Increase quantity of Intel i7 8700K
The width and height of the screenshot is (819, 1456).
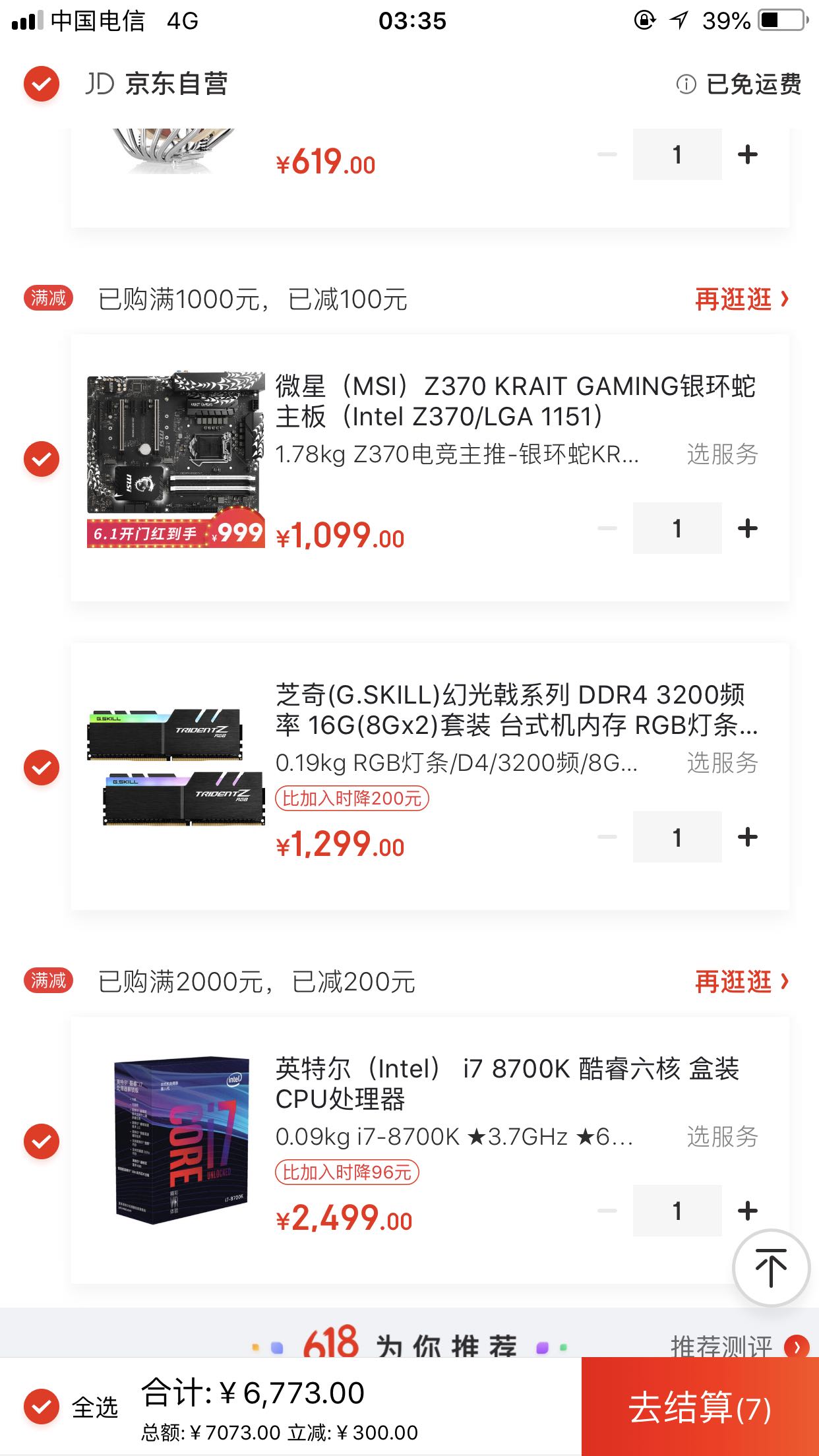[x=747, y=1211]
